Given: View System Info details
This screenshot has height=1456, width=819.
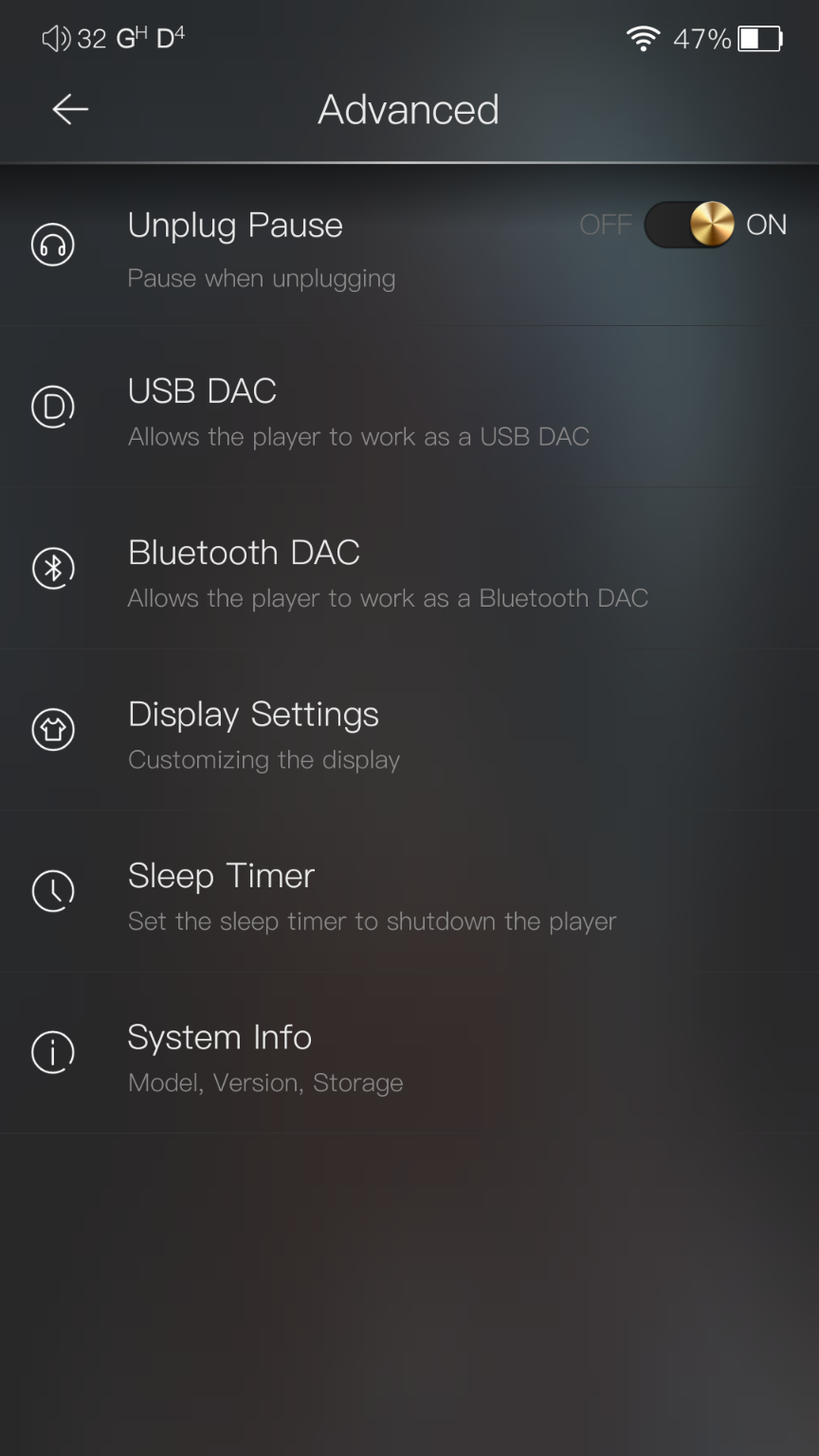Looking at the screenshot, I should pos(265,1056).
